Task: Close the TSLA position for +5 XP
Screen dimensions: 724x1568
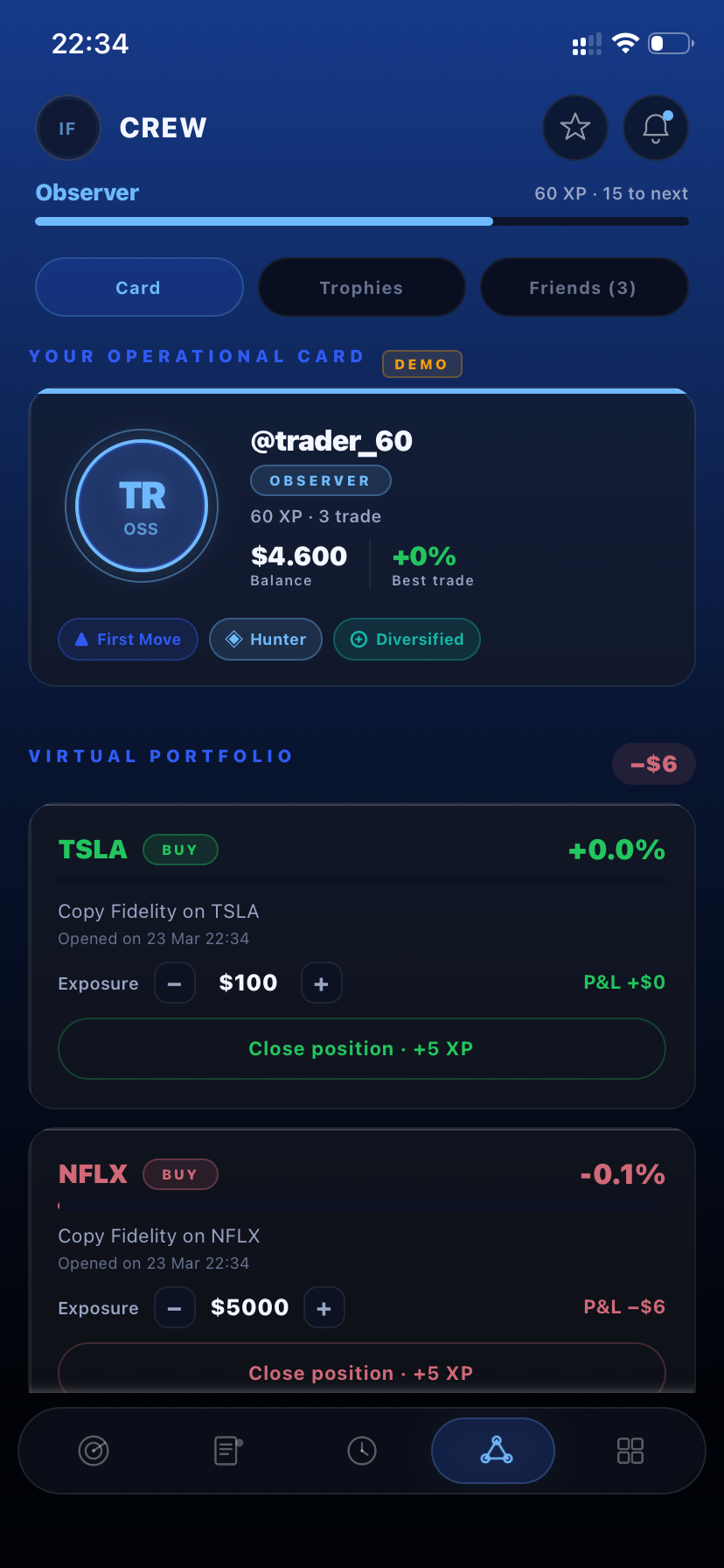Action: [361, 1048]
